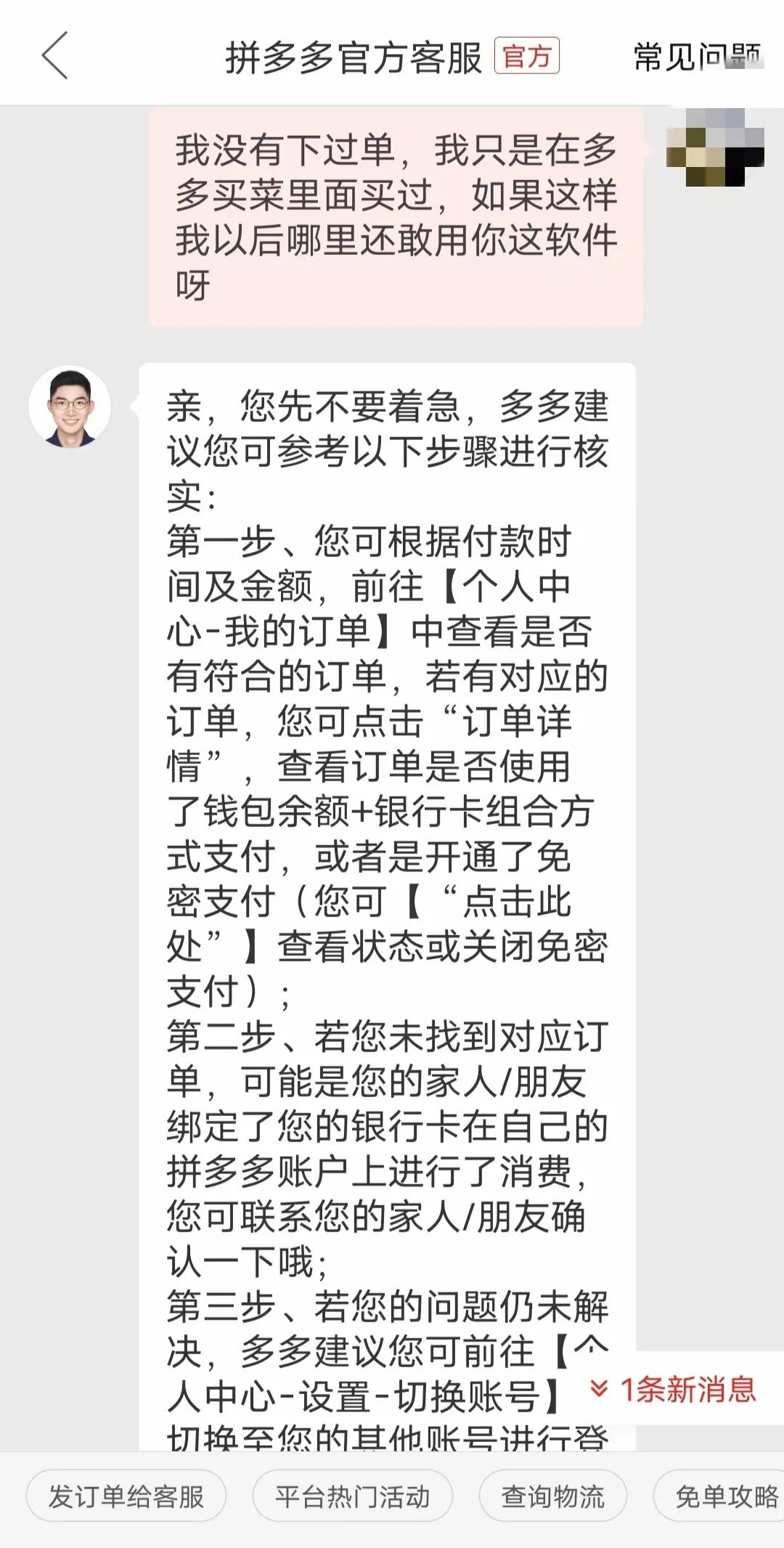784x1548 pixels.
Task: Click the red 官方 official badge in the header
Action: [526, 57]
